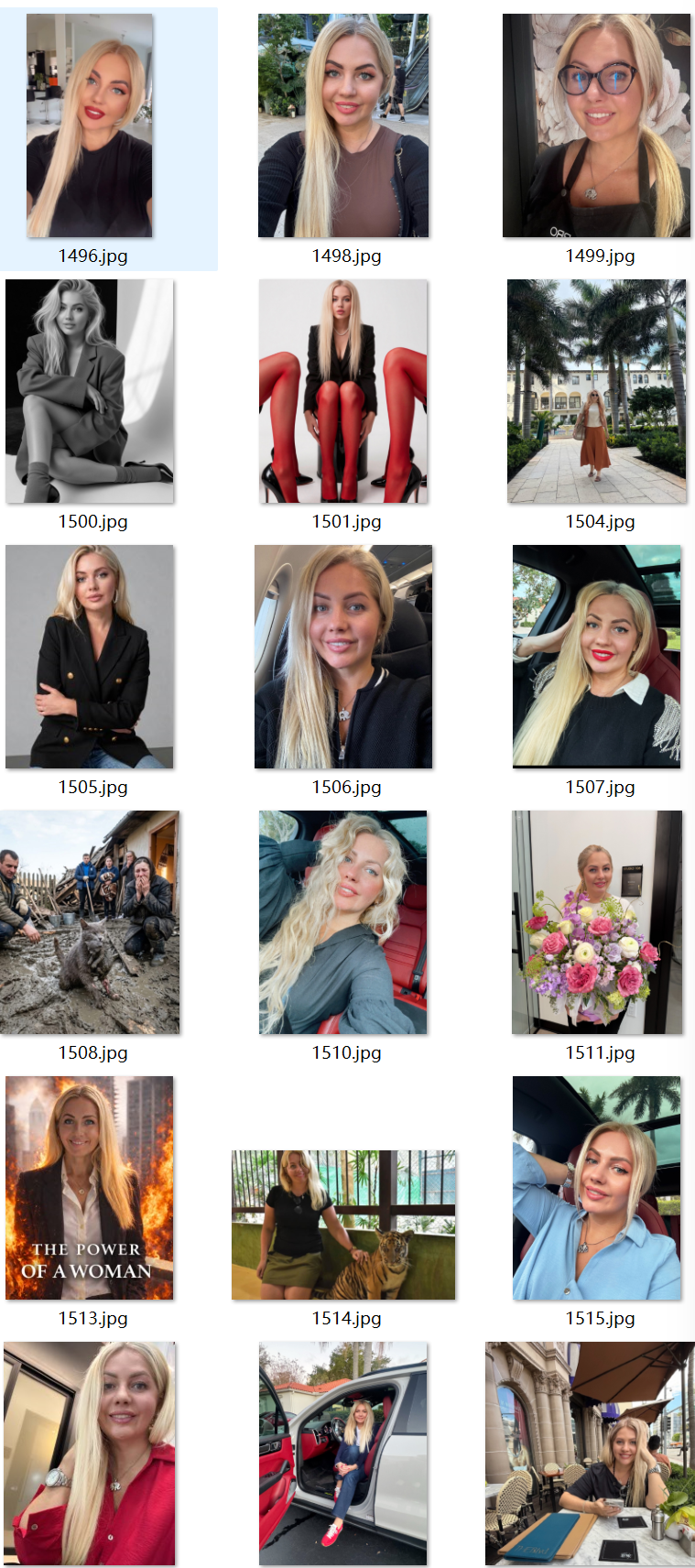This screenshot has width=695, height=1568.
Task: Open the 1514.jpg file
Action: coord(343,1225)
